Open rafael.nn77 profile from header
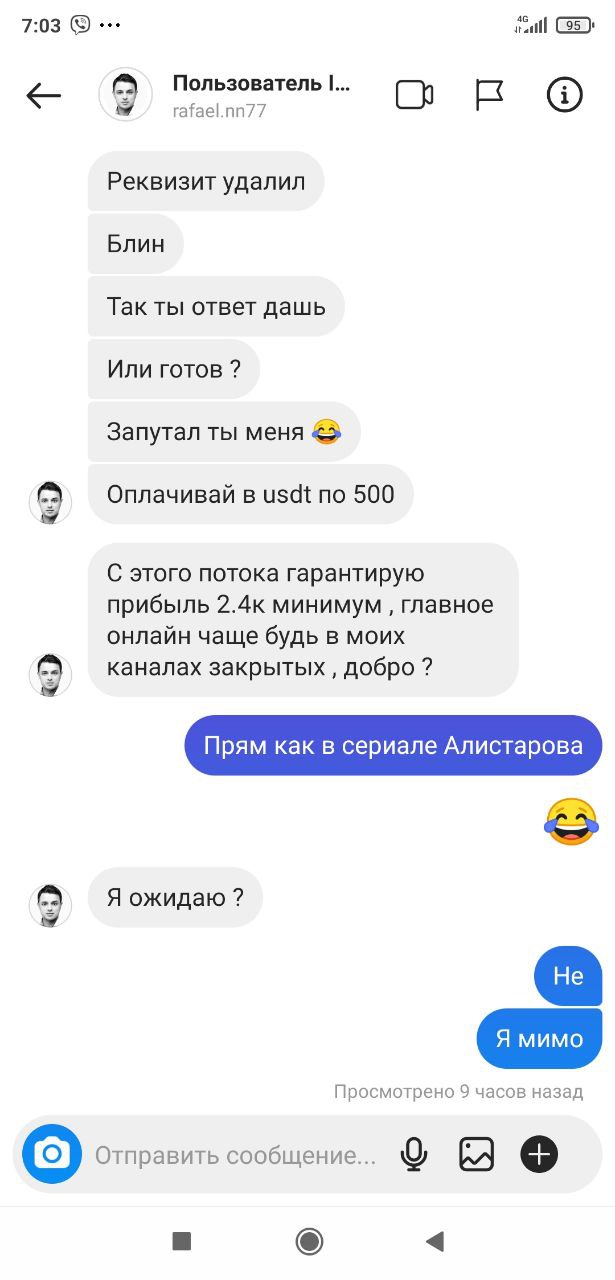The width and height of the screenshot is (615, 1280). tap(261, 96)
